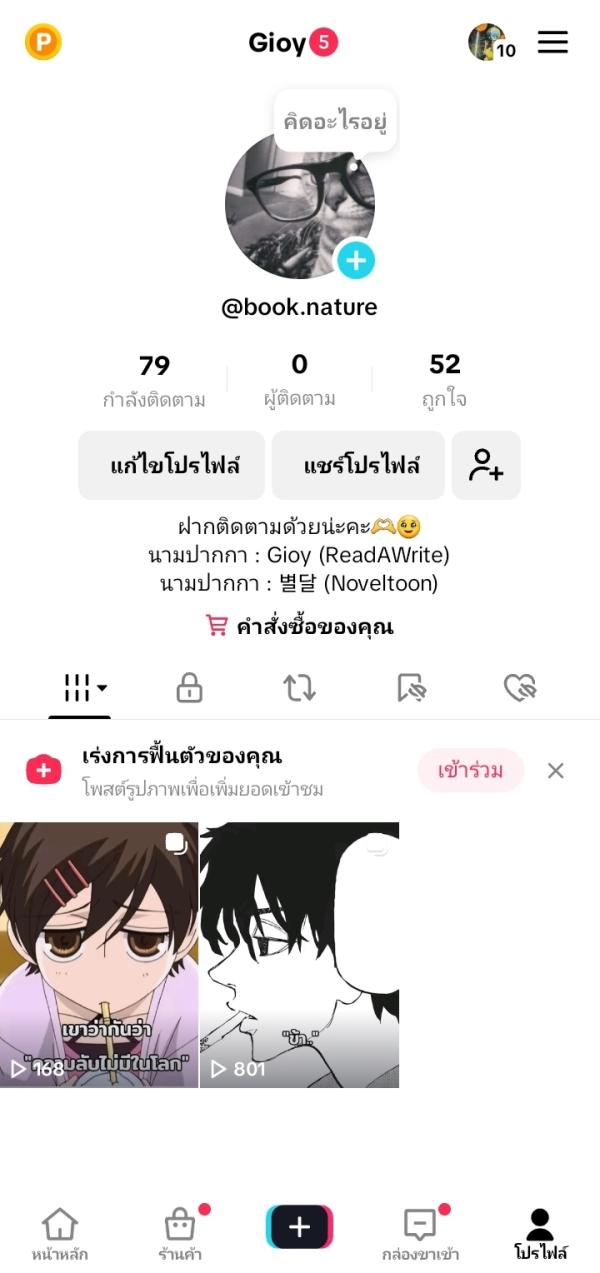Open the gold coin rewards icon
Viewport: 600px width, 1273px height.
coord(43,42)
